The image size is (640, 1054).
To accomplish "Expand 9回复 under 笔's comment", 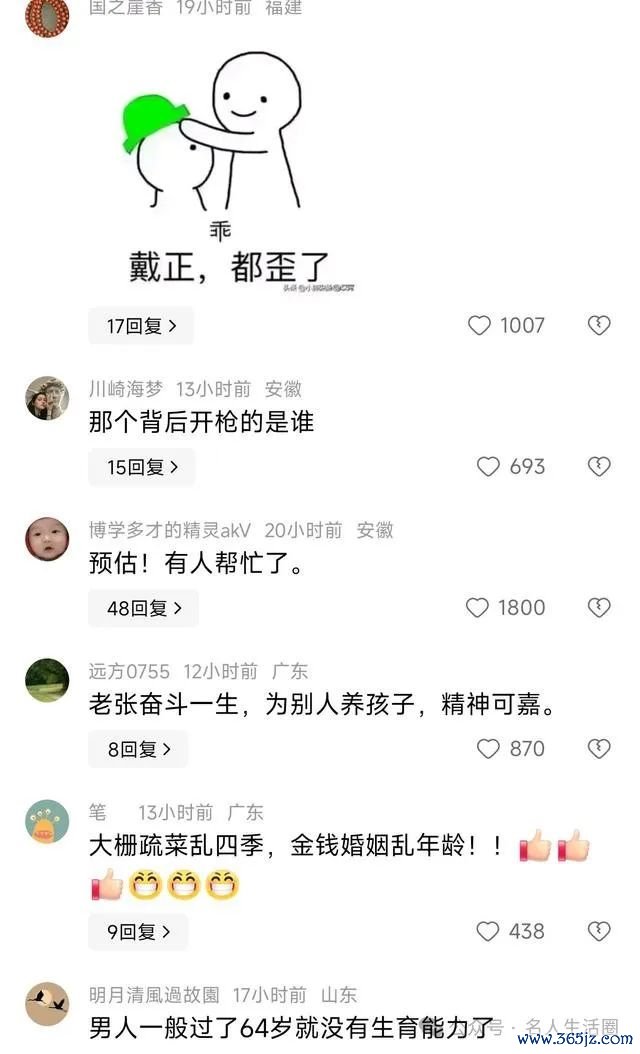I will click(x=138, y=932).
